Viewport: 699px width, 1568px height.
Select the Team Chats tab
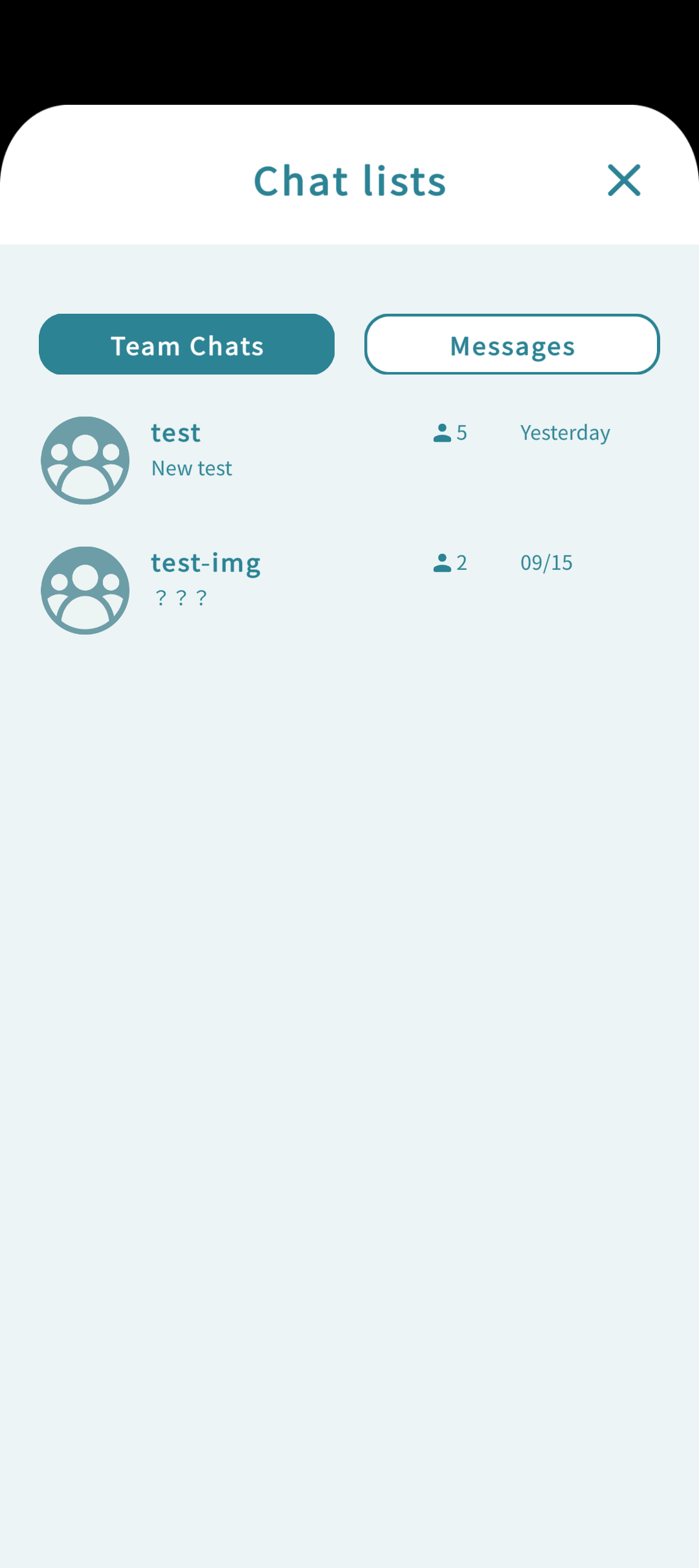click(x=186, y=344)
